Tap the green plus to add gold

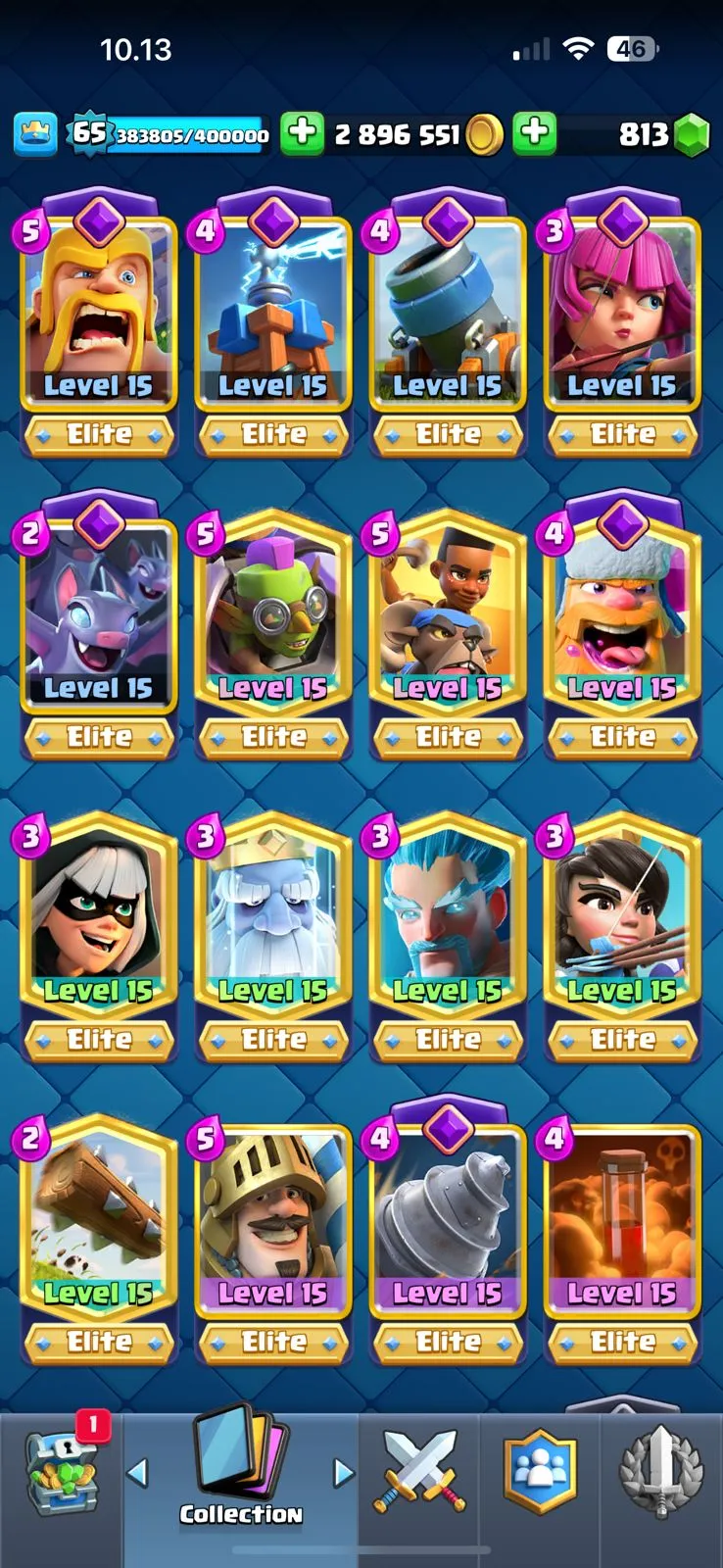pos(302,134)
